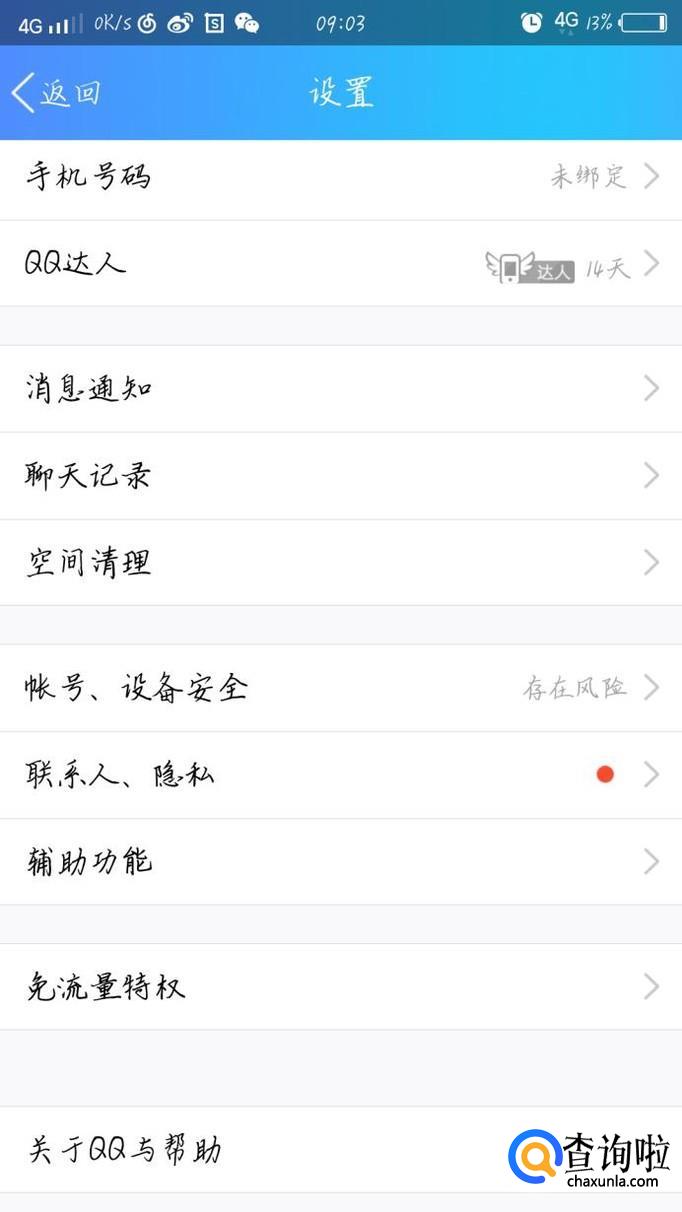The height and width of the screenshot is (1212, 682).
Task: Open 空间清理 storage cleanup
Action: click(x=340, y=562)
